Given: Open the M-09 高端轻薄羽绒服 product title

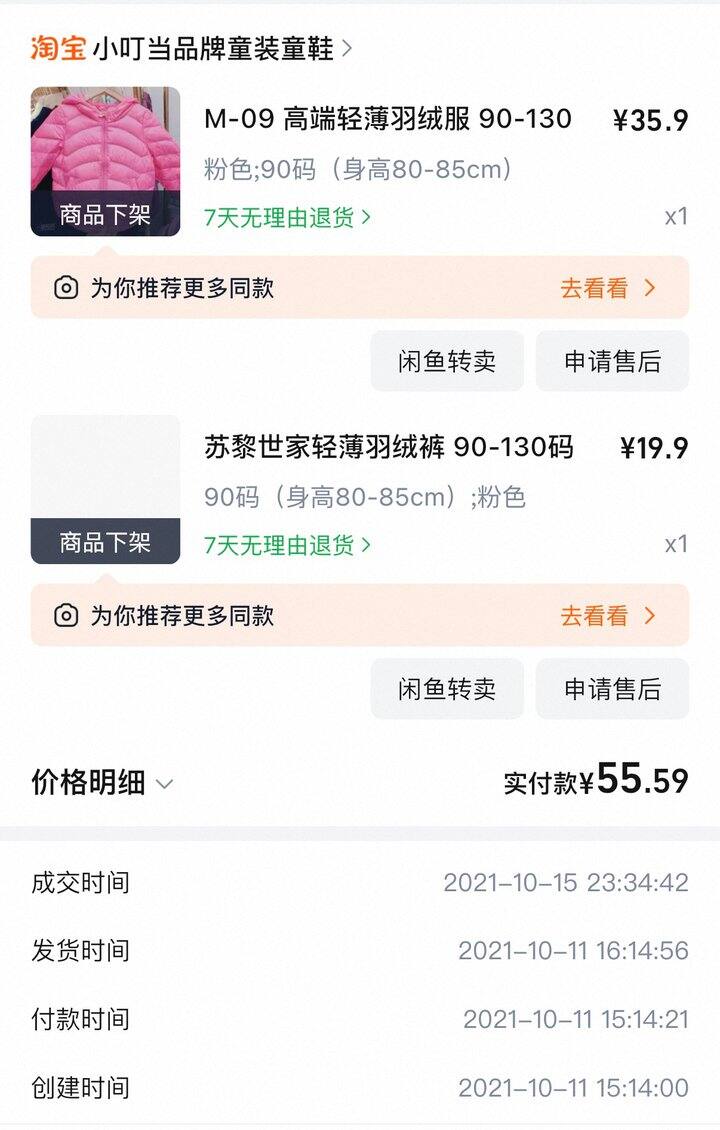Looking at the screenshot, I should 388,119.
